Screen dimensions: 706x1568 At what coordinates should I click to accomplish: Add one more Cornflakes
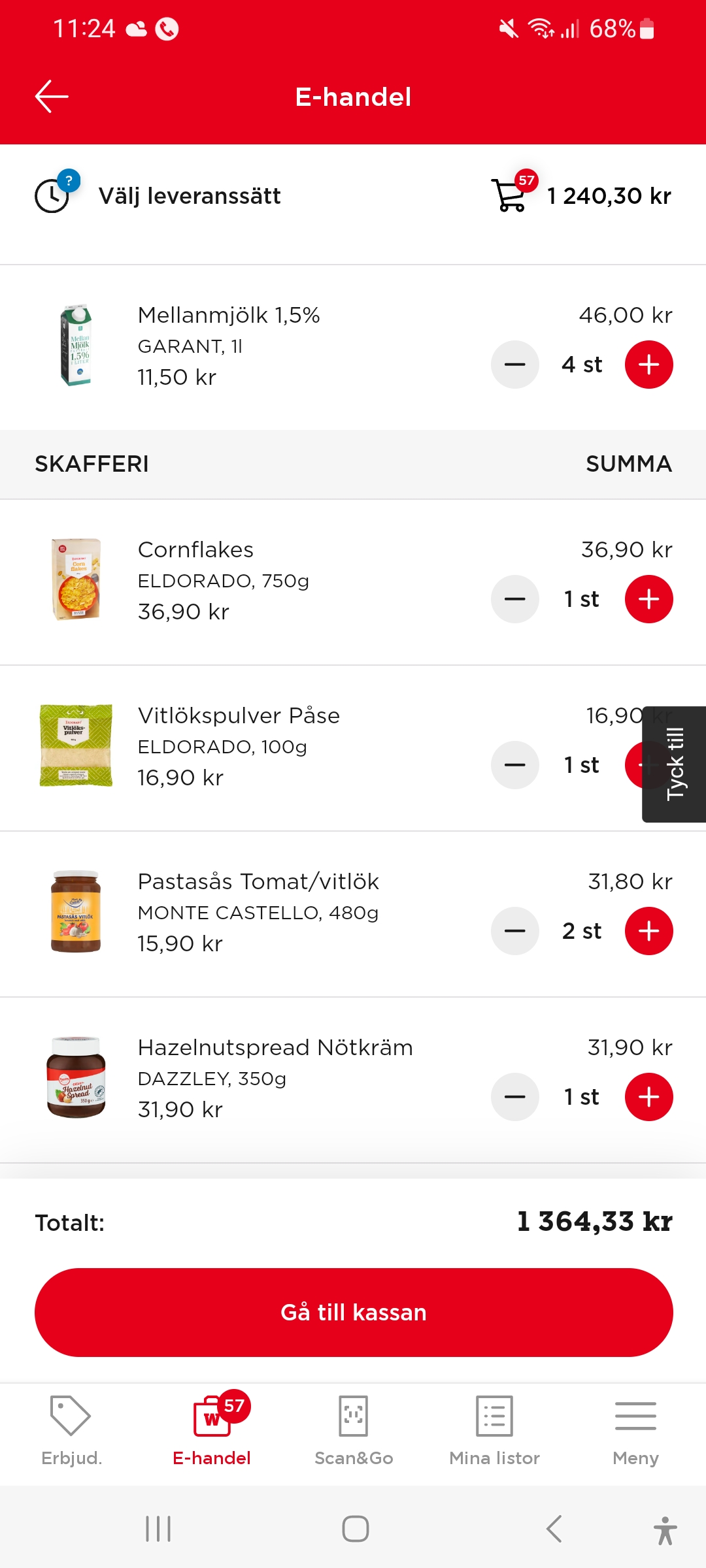[x=648, y=599]
